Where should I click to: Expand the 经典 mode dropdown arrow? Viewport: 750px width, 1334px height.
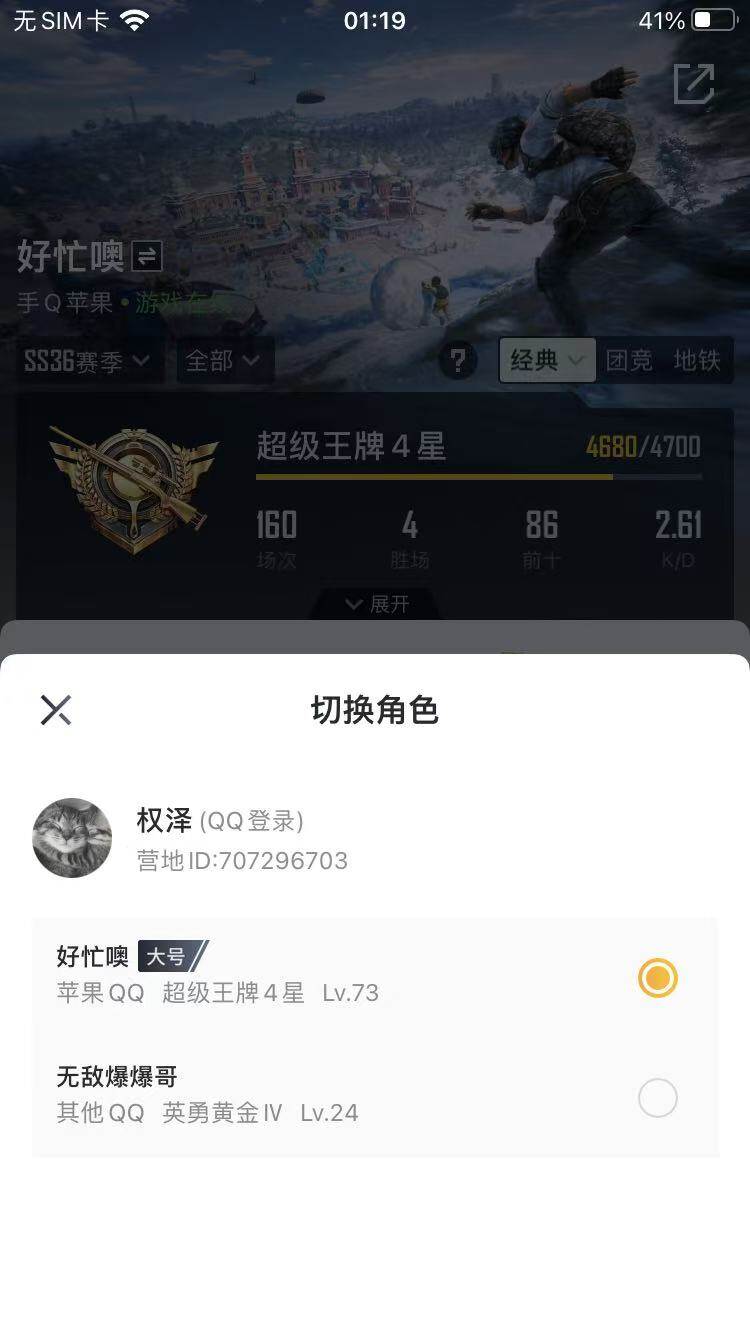(x=578, y=361)
